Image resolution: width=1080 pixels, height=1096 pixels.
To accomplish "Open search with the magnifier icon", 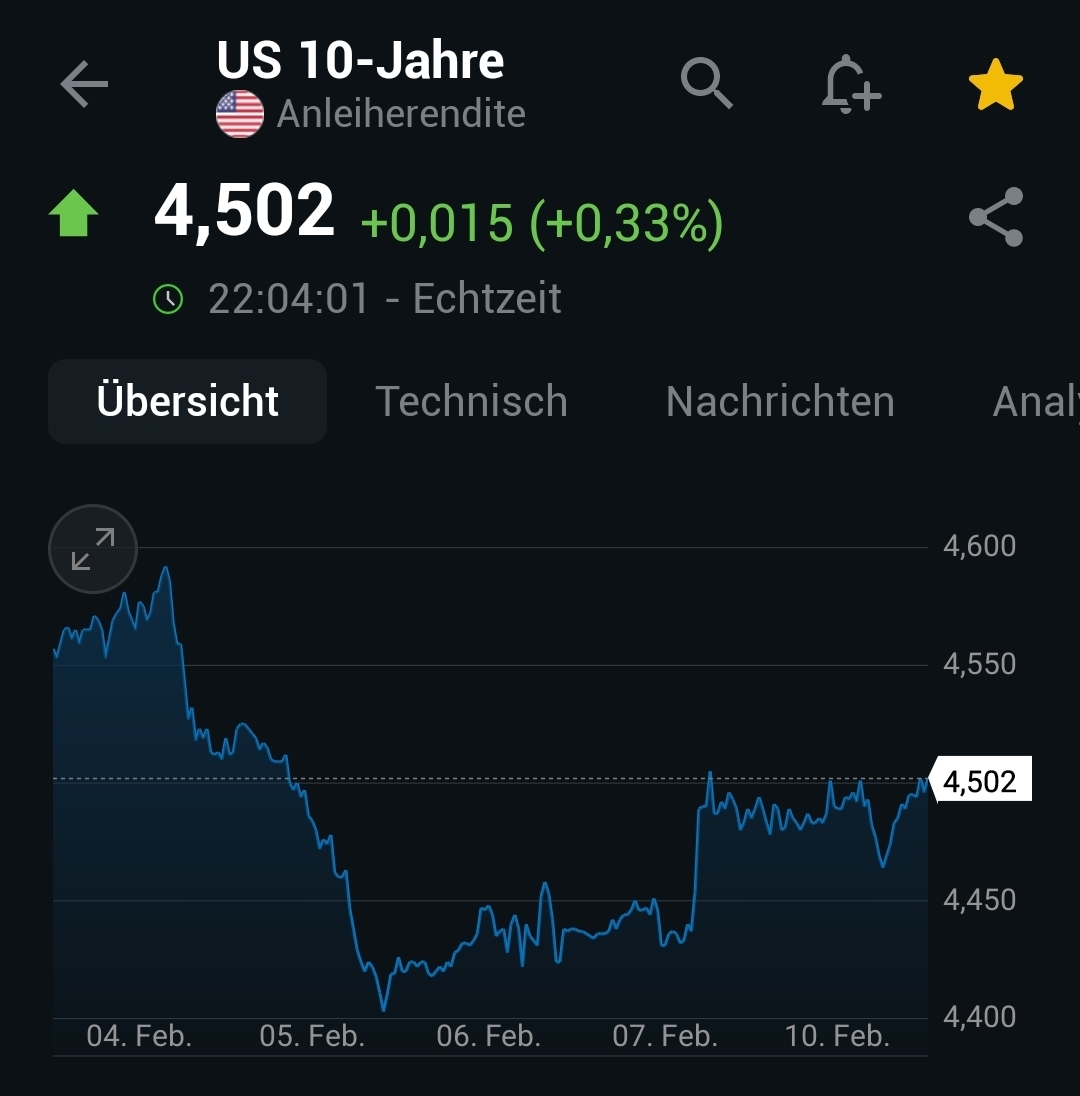I will pyautogui.click(x=707, y=83).
